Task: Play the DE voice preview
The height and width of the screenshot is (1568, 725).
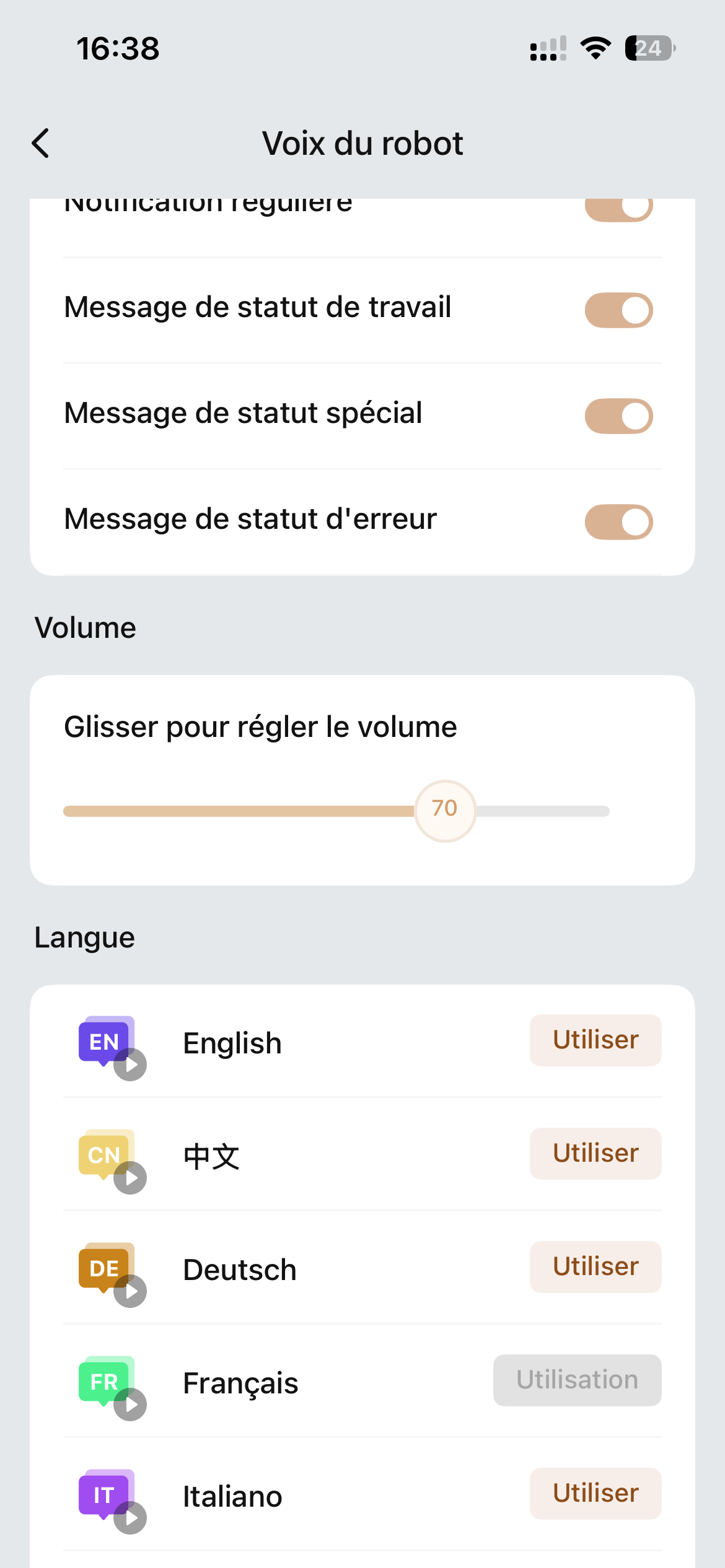Action: click(x=130, y=1291)
